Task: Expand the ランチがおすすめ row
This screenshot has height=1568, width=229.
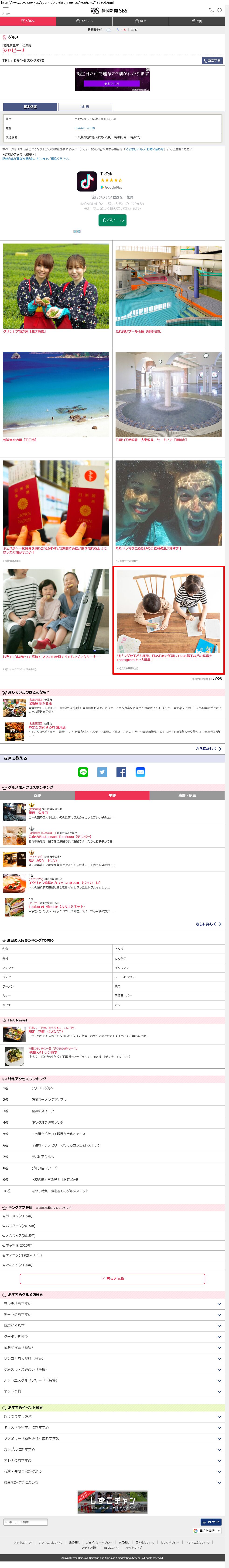Action: point(112,1303)
